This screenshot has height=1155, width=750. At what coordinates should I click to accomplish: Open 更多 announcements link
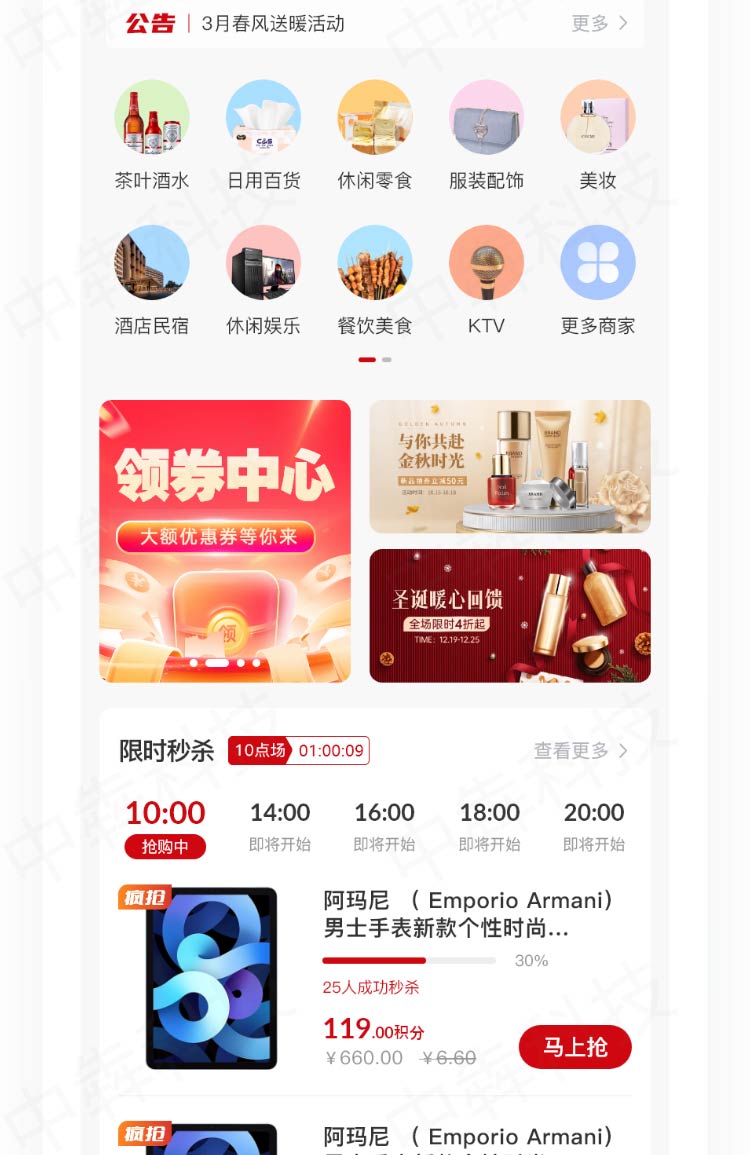pos(599,23)
